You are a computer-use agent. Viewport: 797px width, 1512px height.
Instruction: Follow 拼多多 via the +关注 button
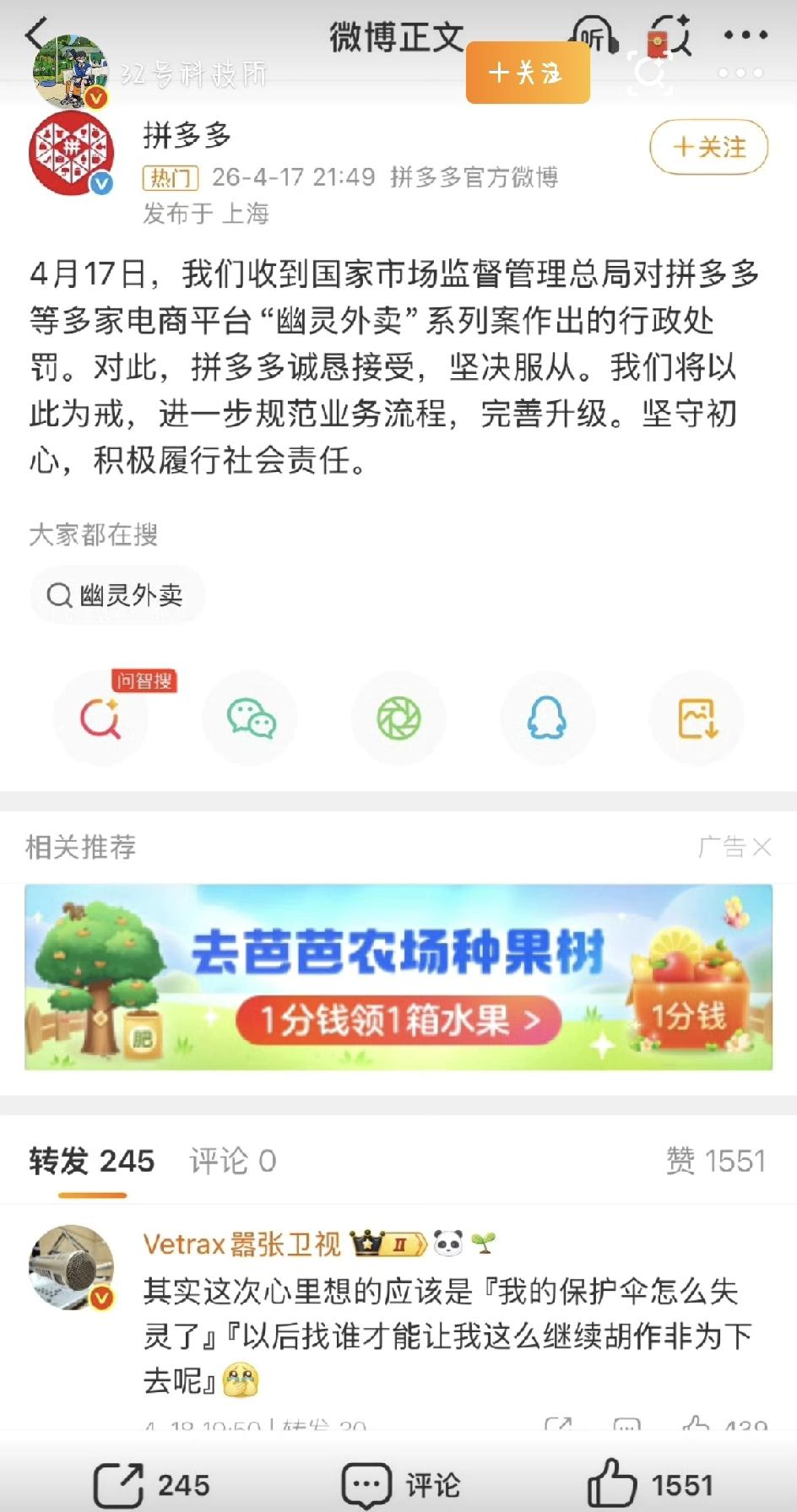tap(708, 146)
